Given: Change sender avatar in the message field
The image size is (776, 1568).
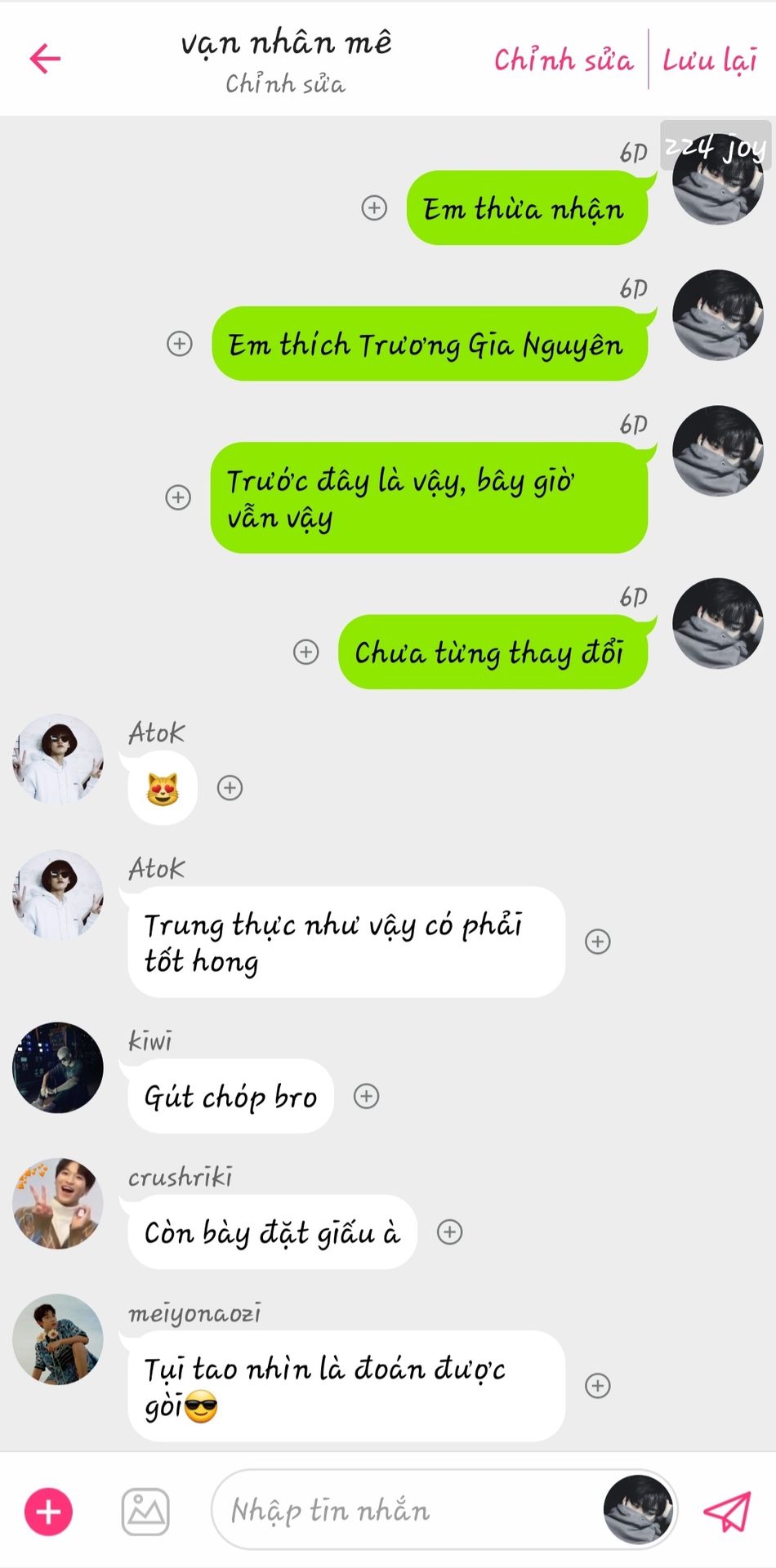Looking at the screenshot, I should point(638,1510).
